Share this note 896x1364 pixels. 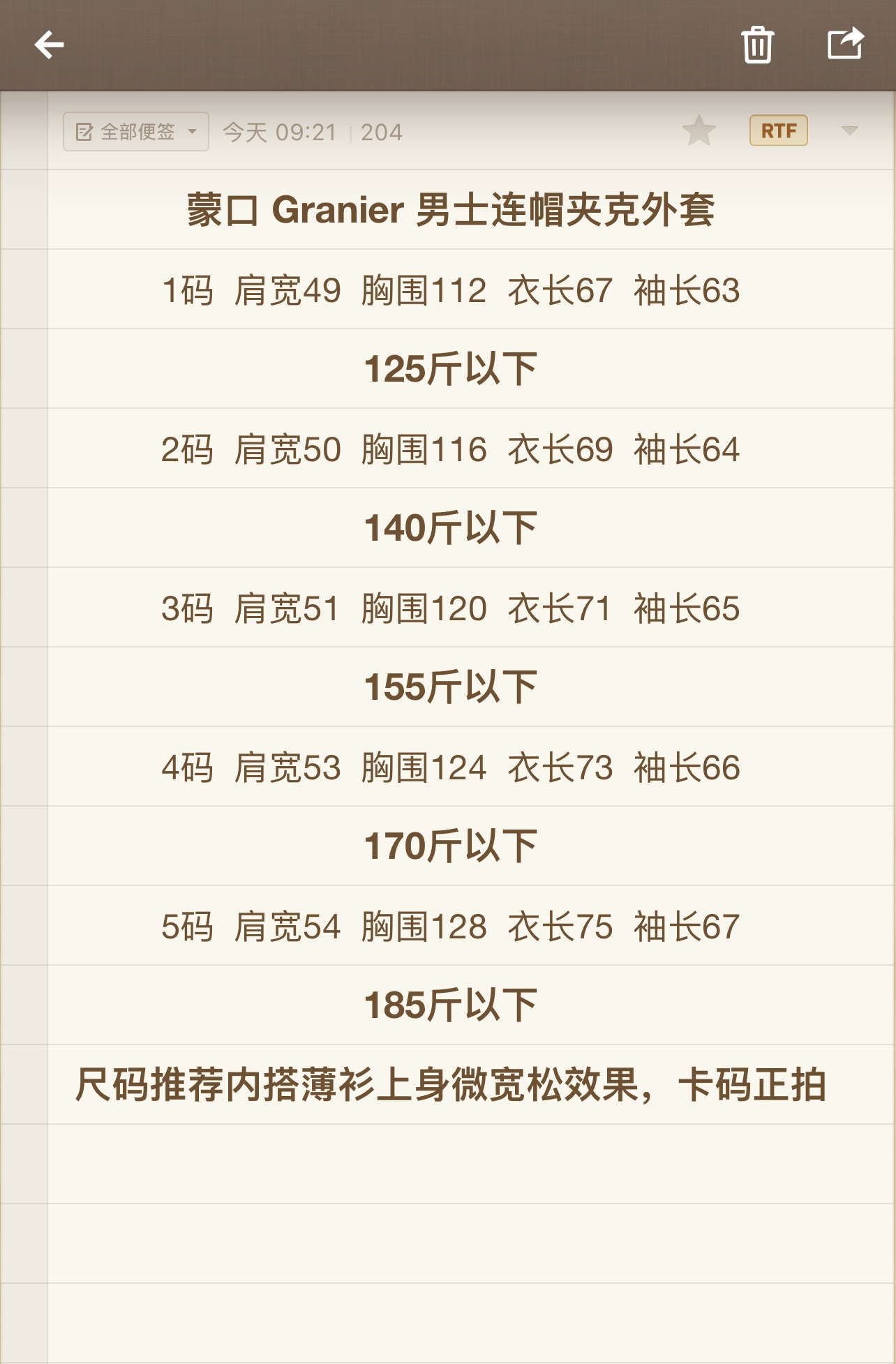click(x=845, y=44)
